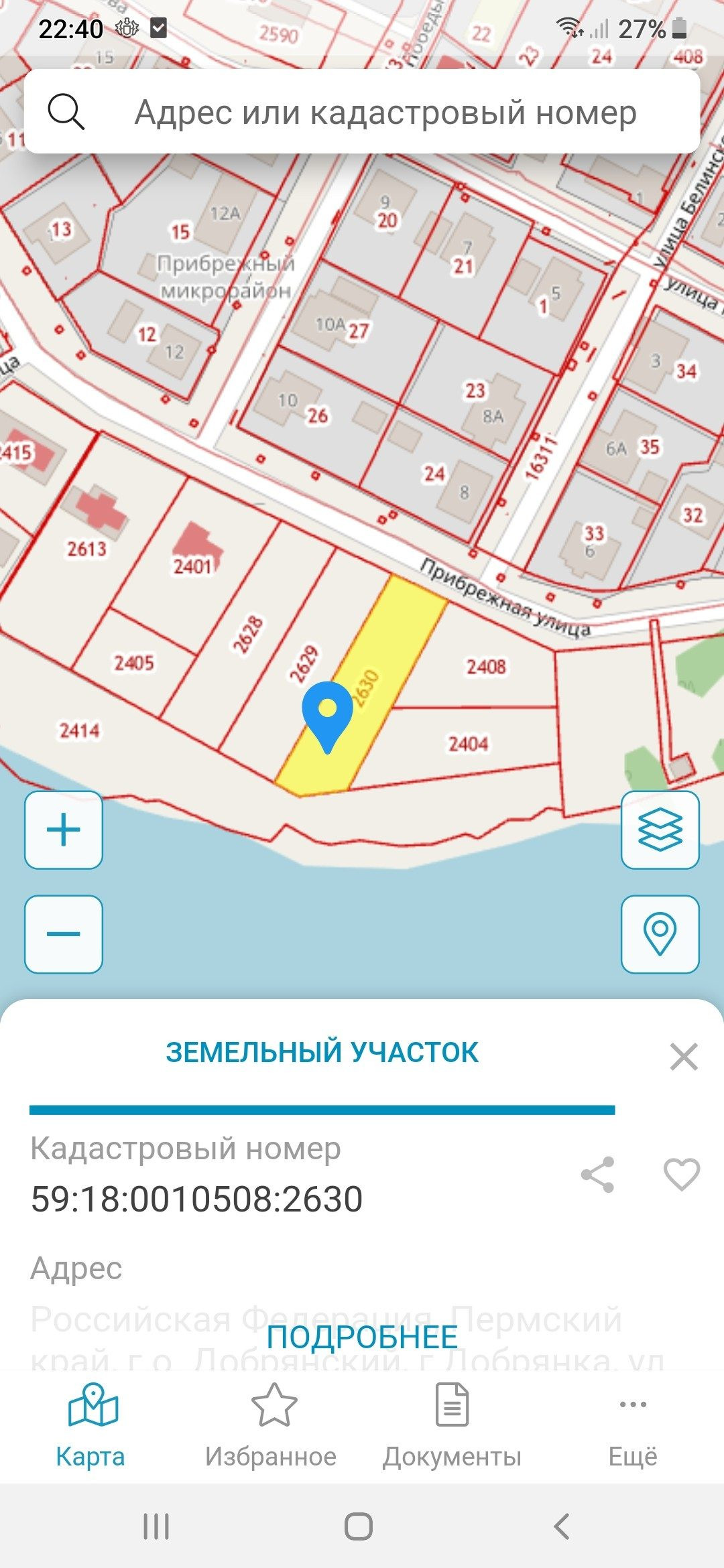Zoom out of the map

64,933
